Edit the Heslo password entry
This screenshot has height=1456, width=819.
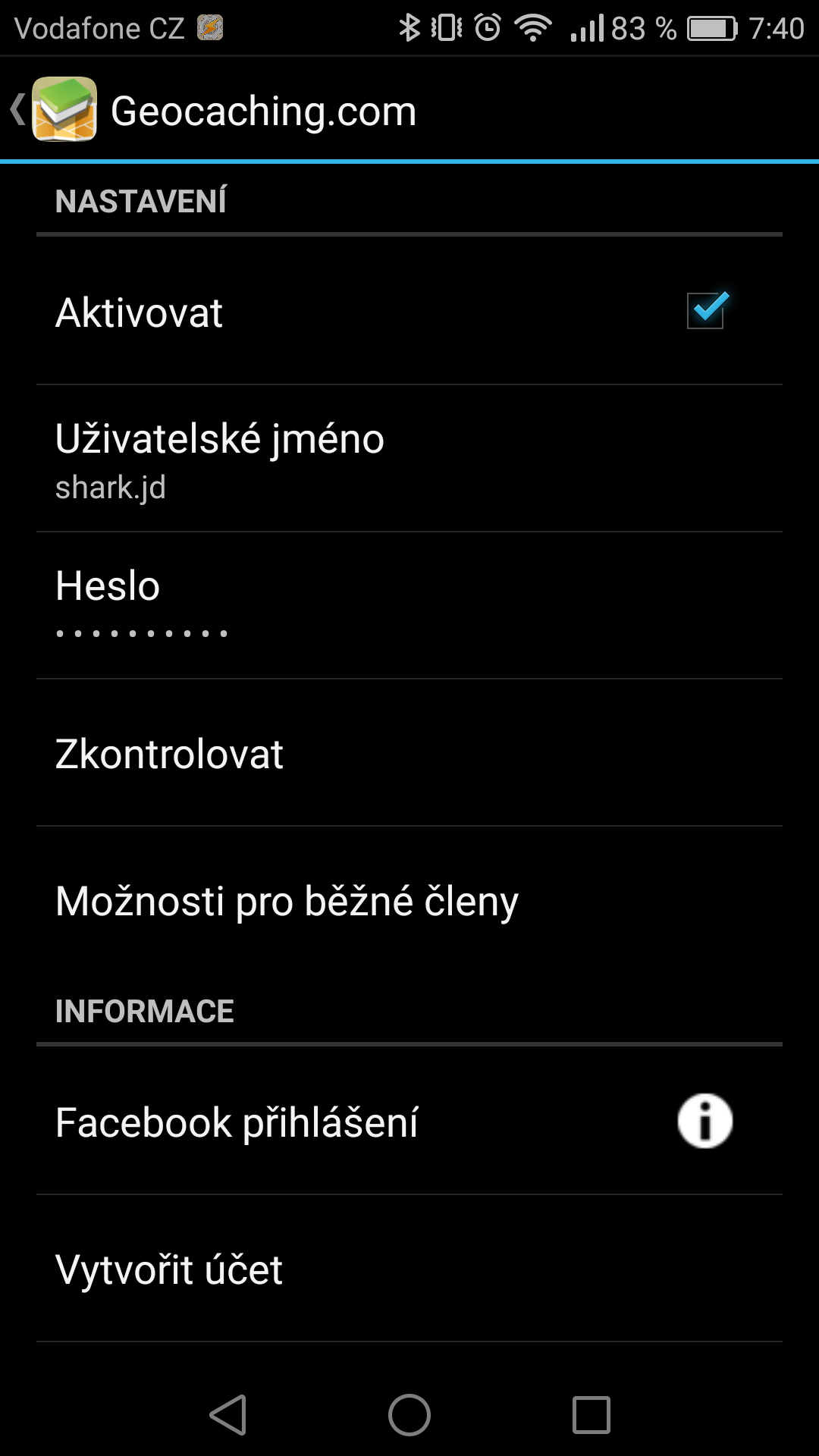tap(409, 606)
